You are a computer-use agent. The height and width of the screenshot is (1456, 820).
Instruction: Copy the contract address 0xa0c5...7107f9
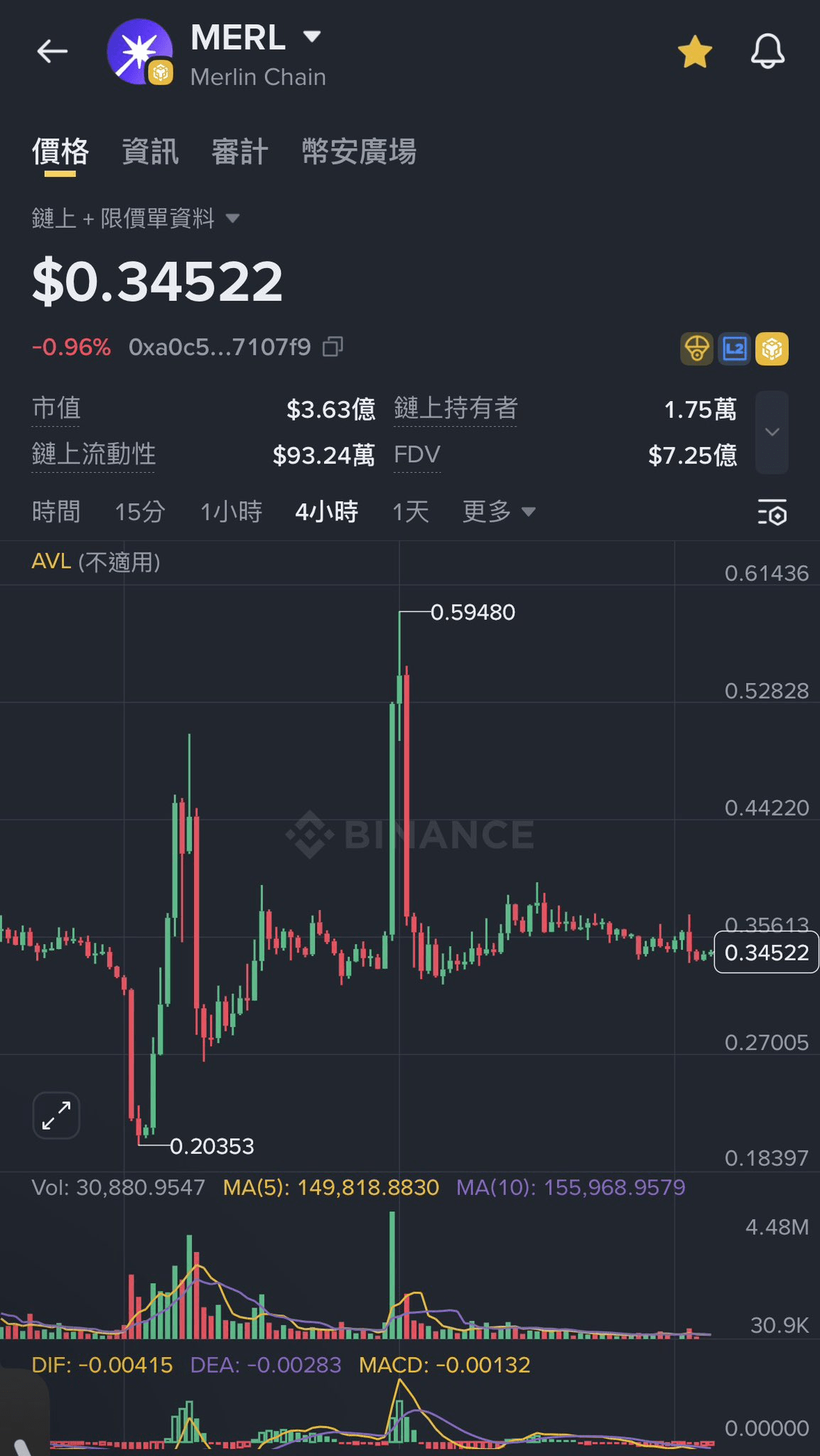[x=333, y=347]
